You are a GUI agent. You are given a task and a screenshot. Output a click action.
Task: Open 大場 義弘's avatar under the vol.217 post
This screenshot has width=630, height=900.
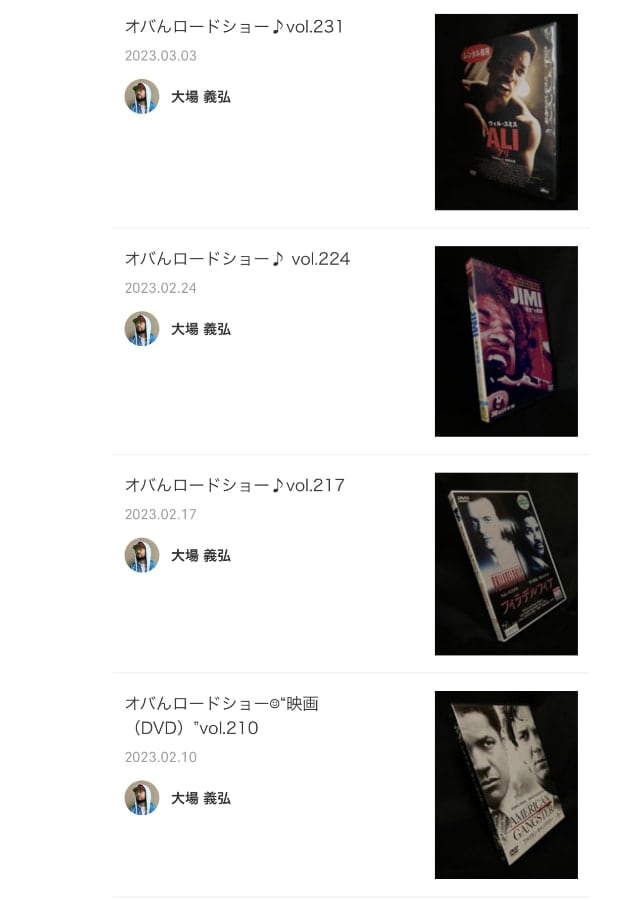tap(142, 555)
